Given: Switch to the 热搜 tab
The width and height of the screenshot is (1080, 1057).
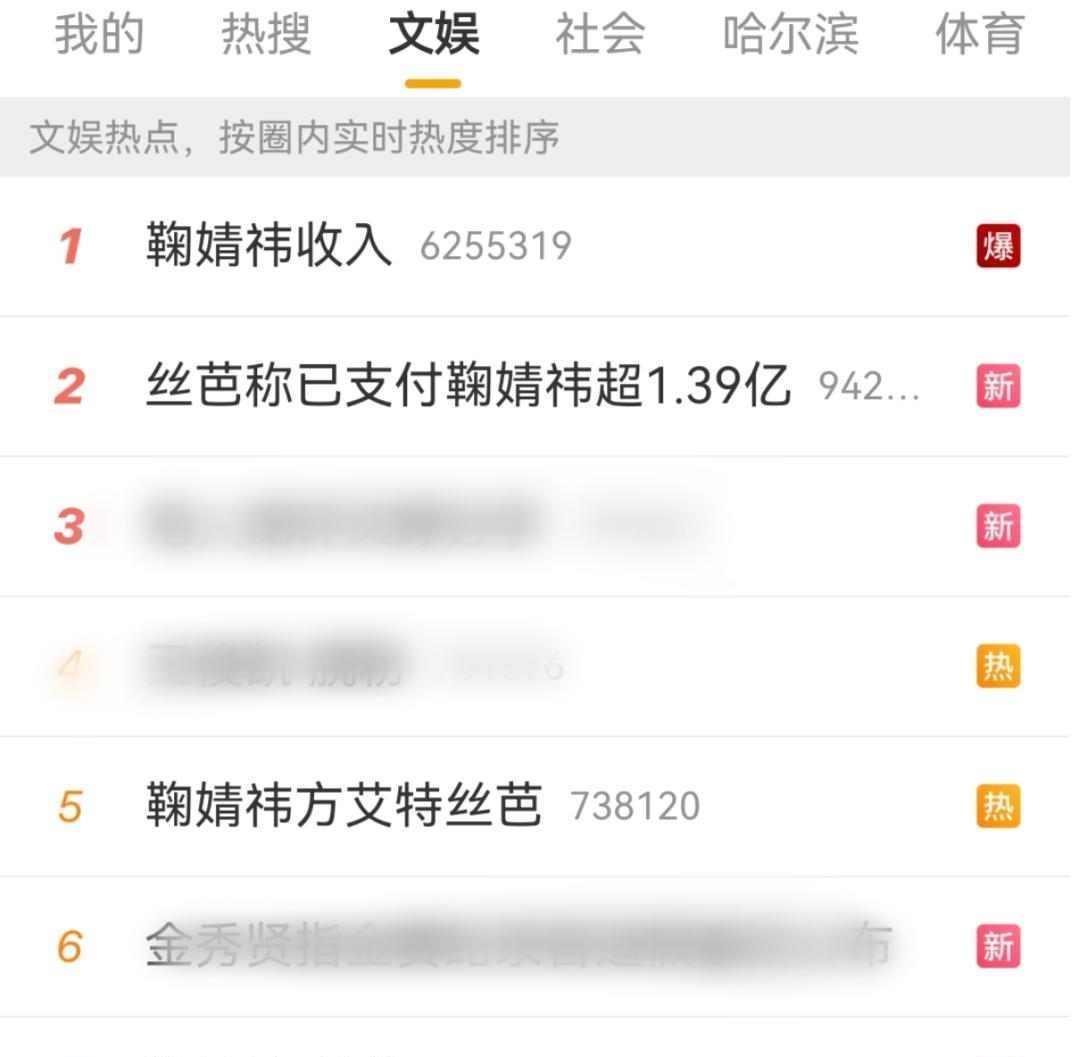Looking at the screenshot, I should tap(266, 35).
